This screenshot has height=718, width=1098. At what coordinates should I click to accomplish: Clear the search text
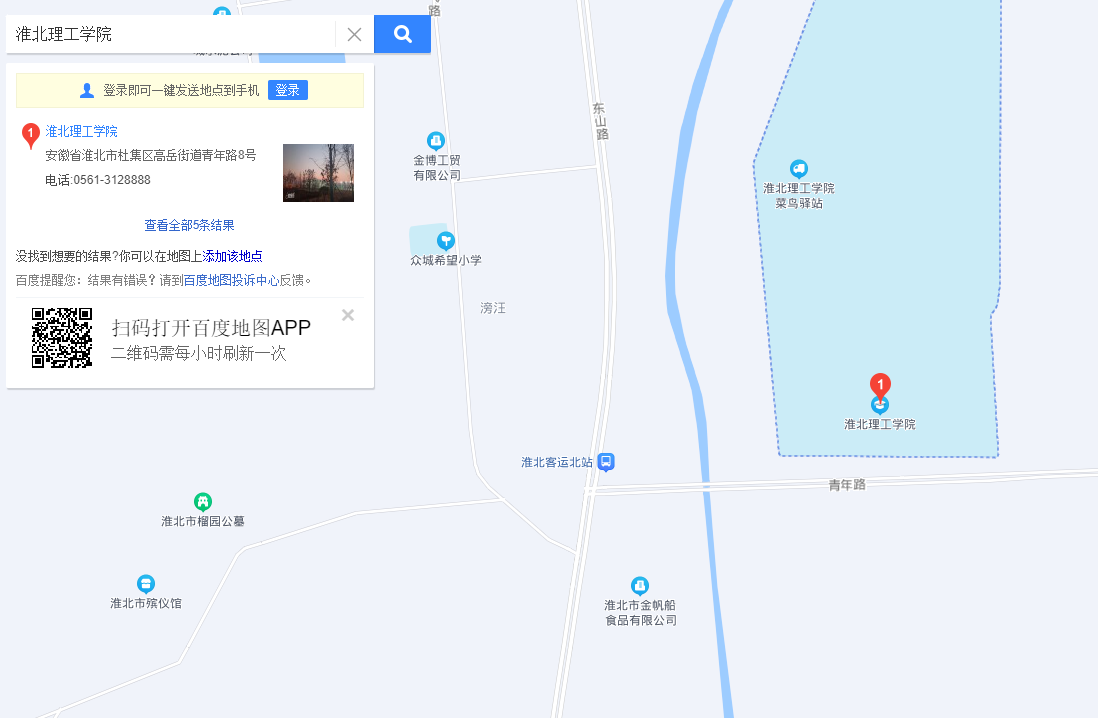(354, 34)
